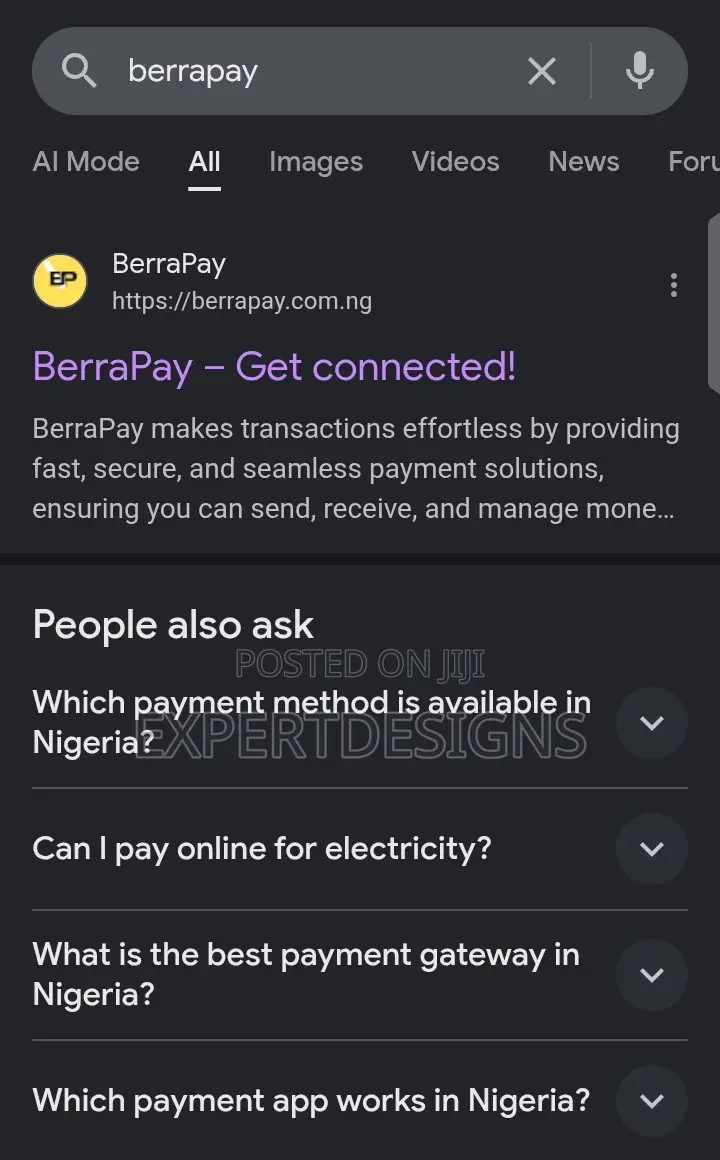Switch to the Videos tab
The width and height of the screenshot is (720, 1160).
(x=455, y=161)
